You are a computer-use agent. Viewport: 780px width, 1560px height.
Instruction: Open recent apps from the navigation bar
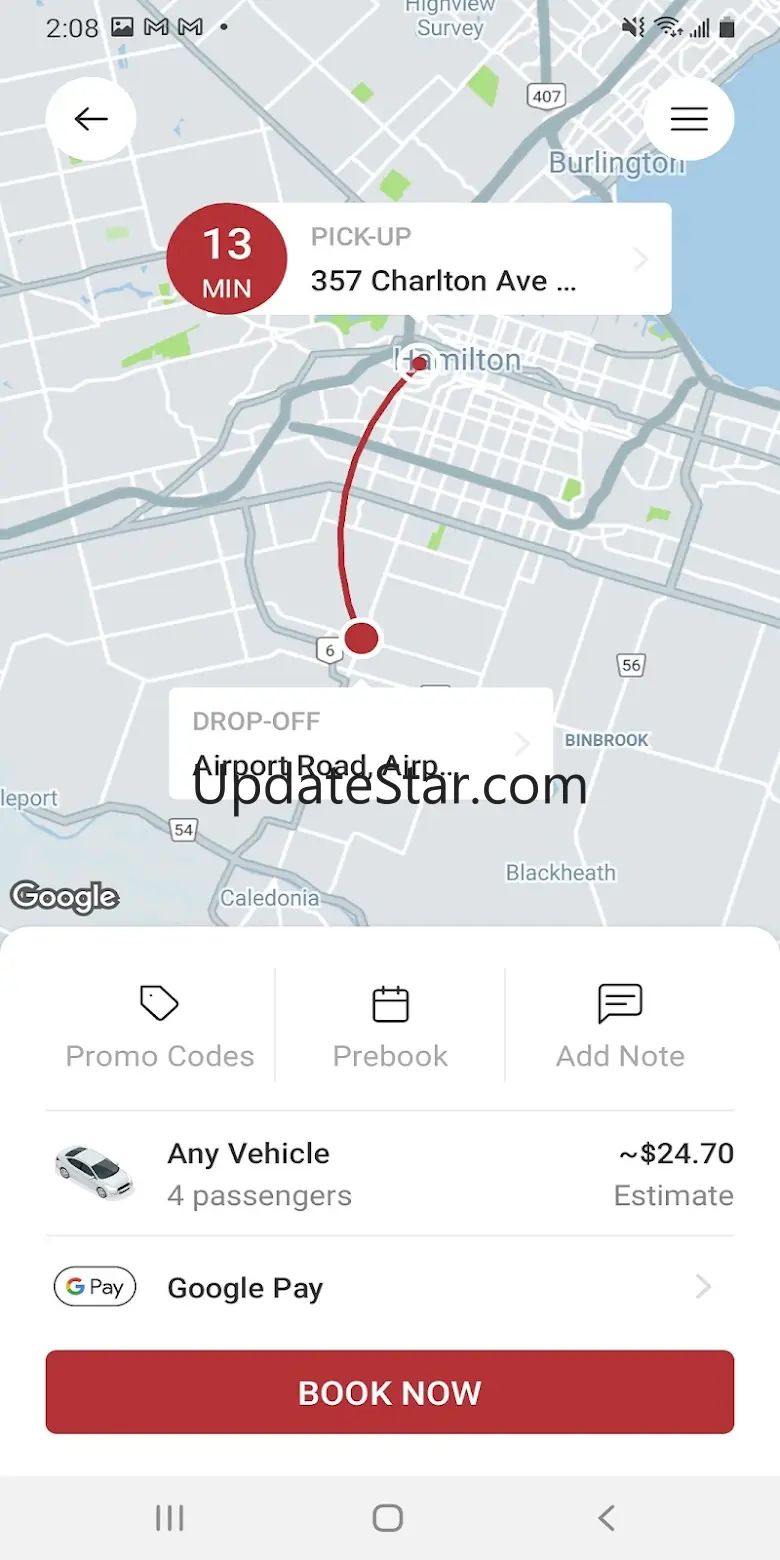pyautogui.click(x=169, y=1518)
